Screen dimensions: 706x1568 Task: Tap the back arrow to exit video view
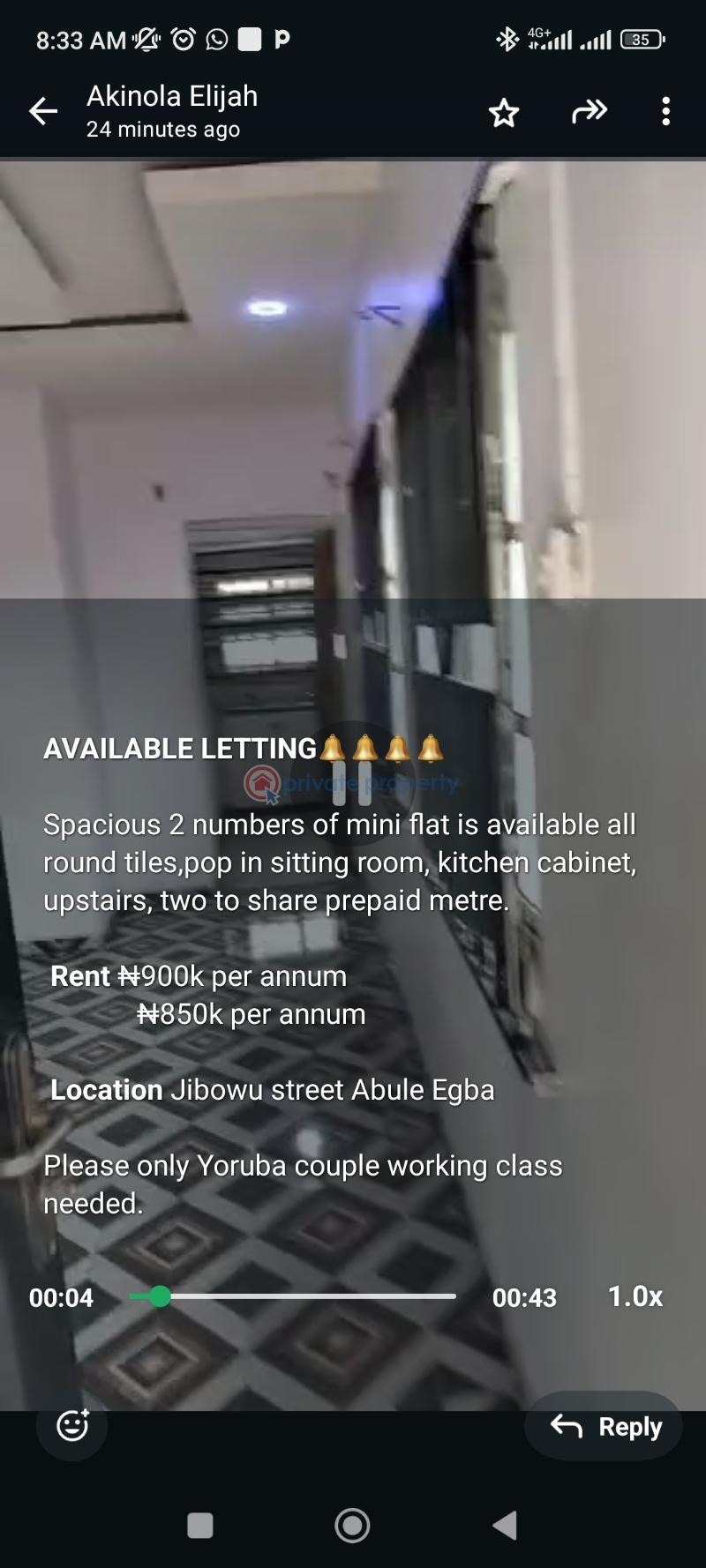pos(42,111)
